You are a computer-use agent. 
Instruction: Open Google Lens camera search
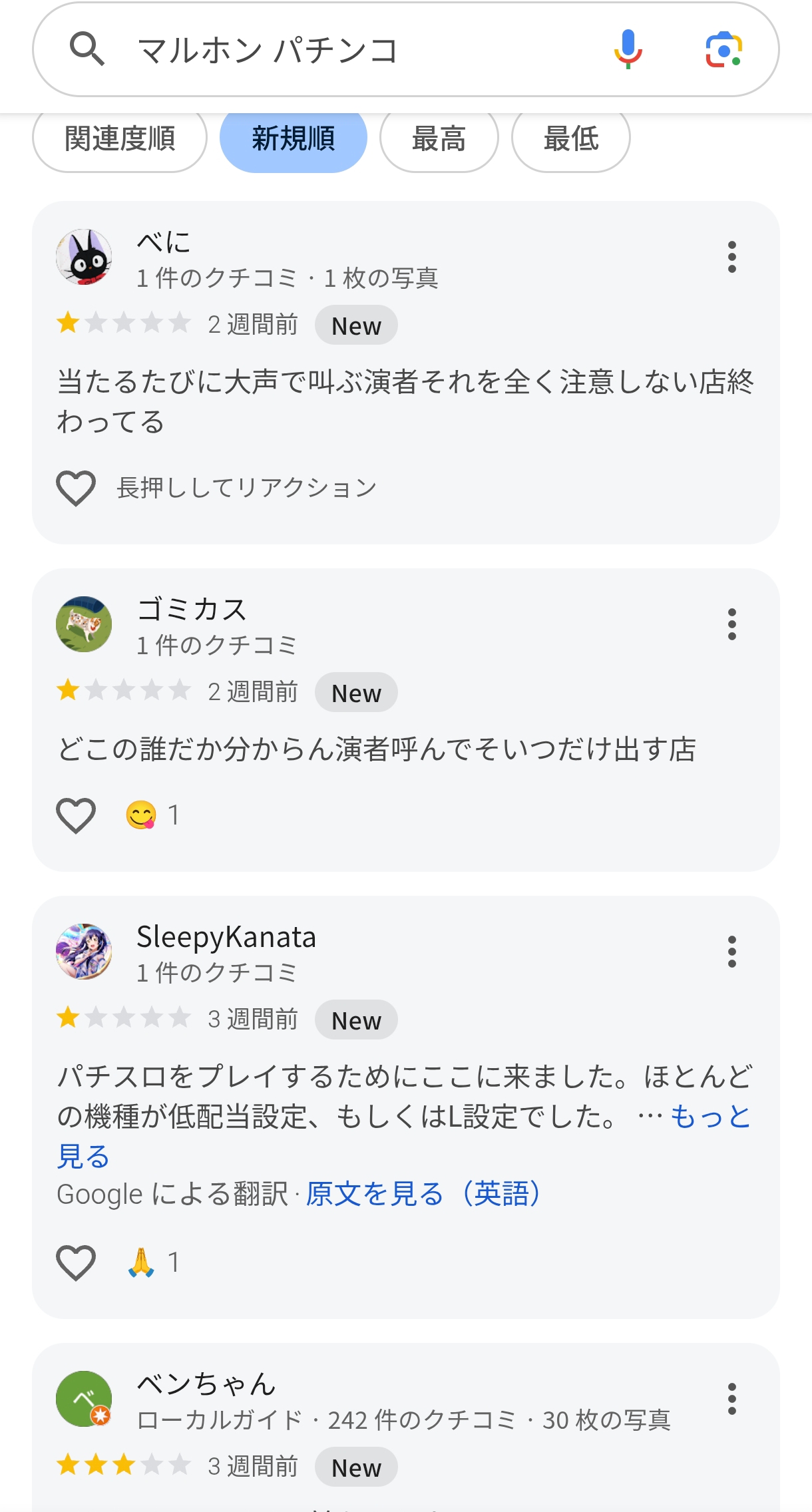click(723, 50)
